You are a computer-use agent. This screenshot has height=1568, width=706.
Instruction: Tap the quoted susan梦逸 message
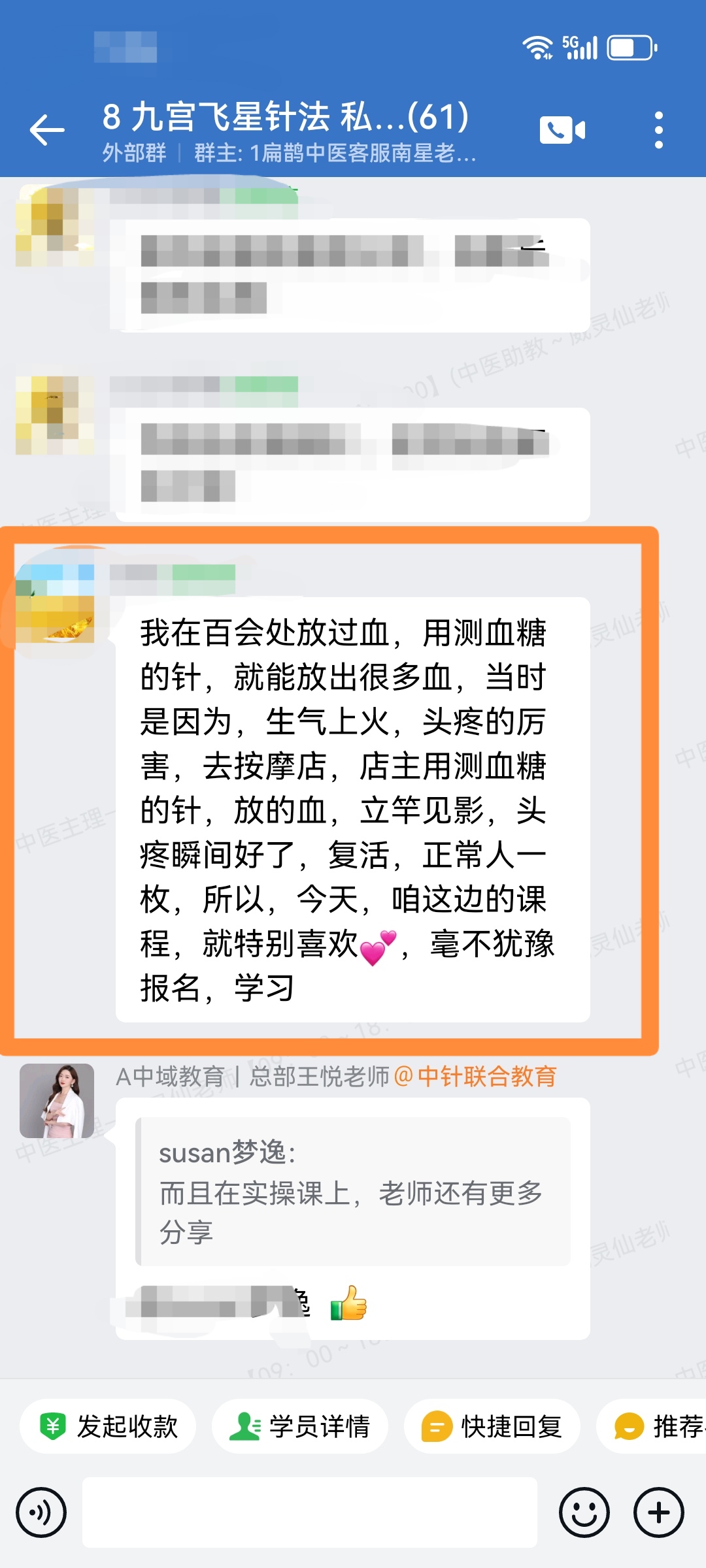click(x=353, y=1192)
